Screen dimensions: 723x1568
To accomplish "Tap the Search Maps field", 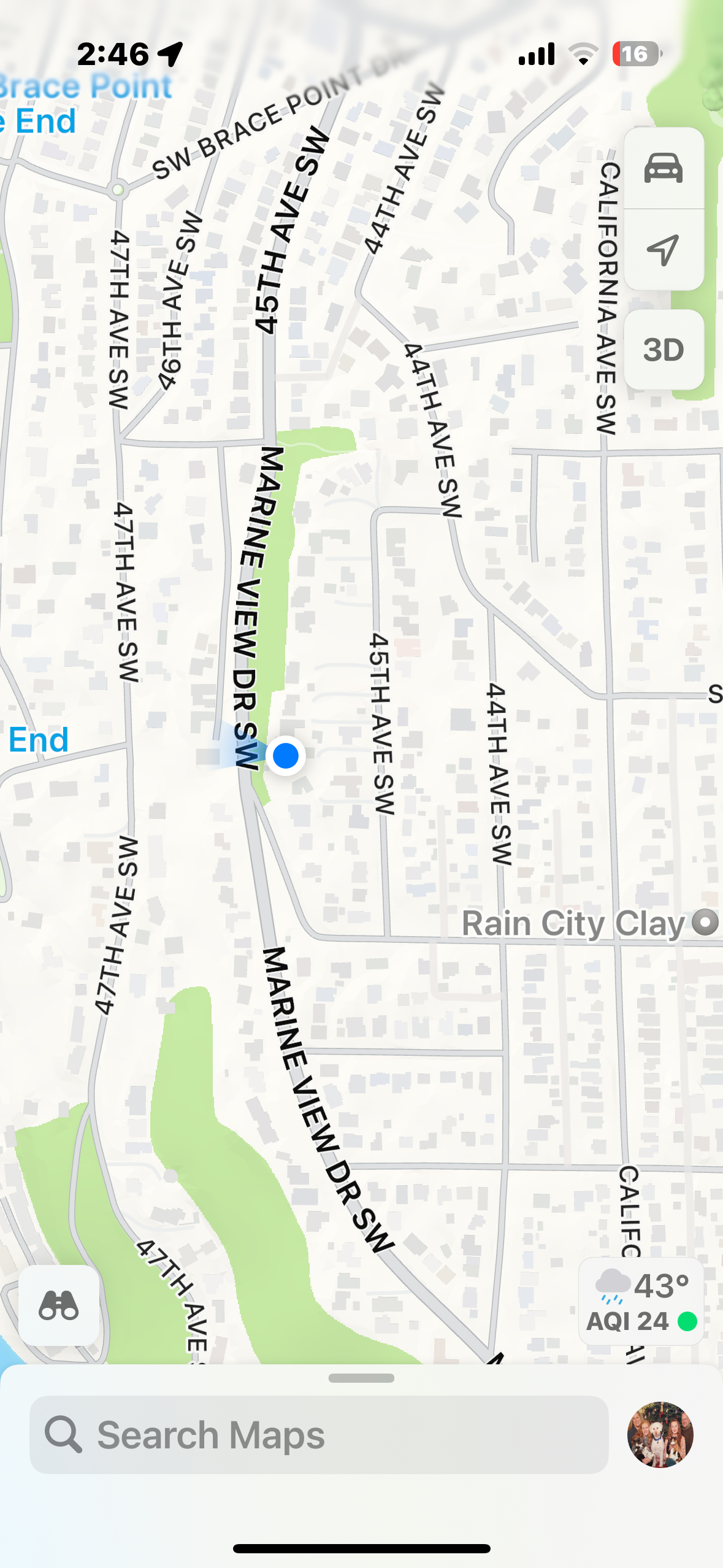I will [319, 1435].
